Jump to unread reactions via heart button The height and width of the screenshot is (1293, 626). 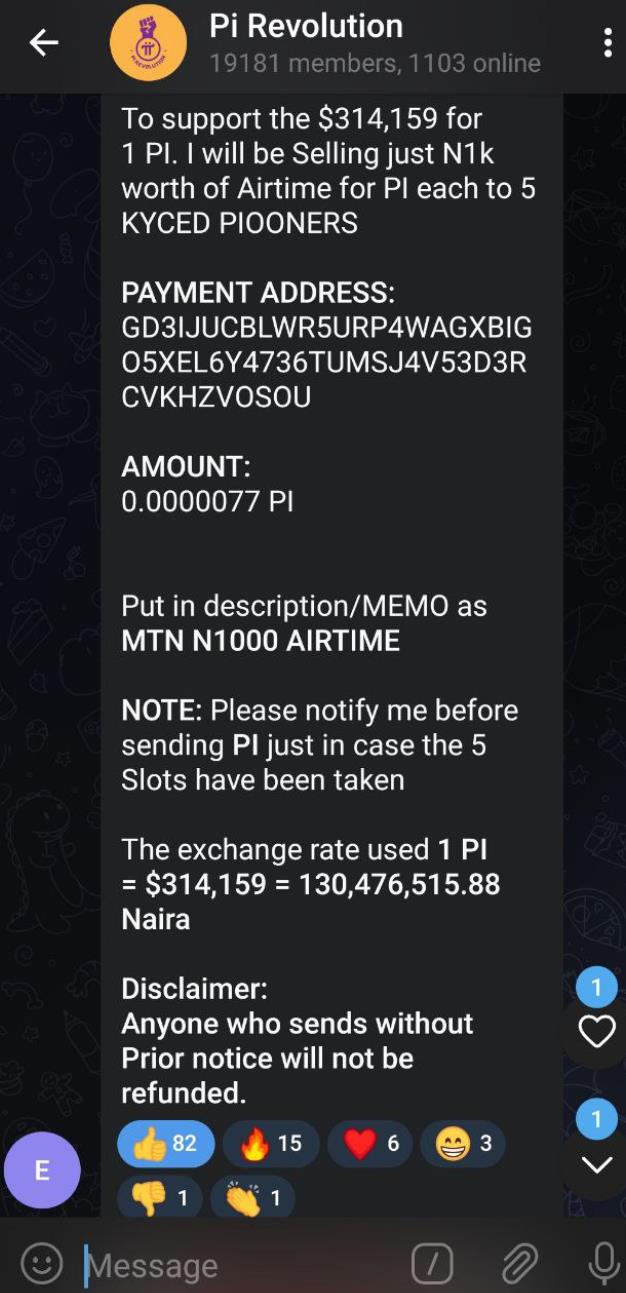[596, 1031]
